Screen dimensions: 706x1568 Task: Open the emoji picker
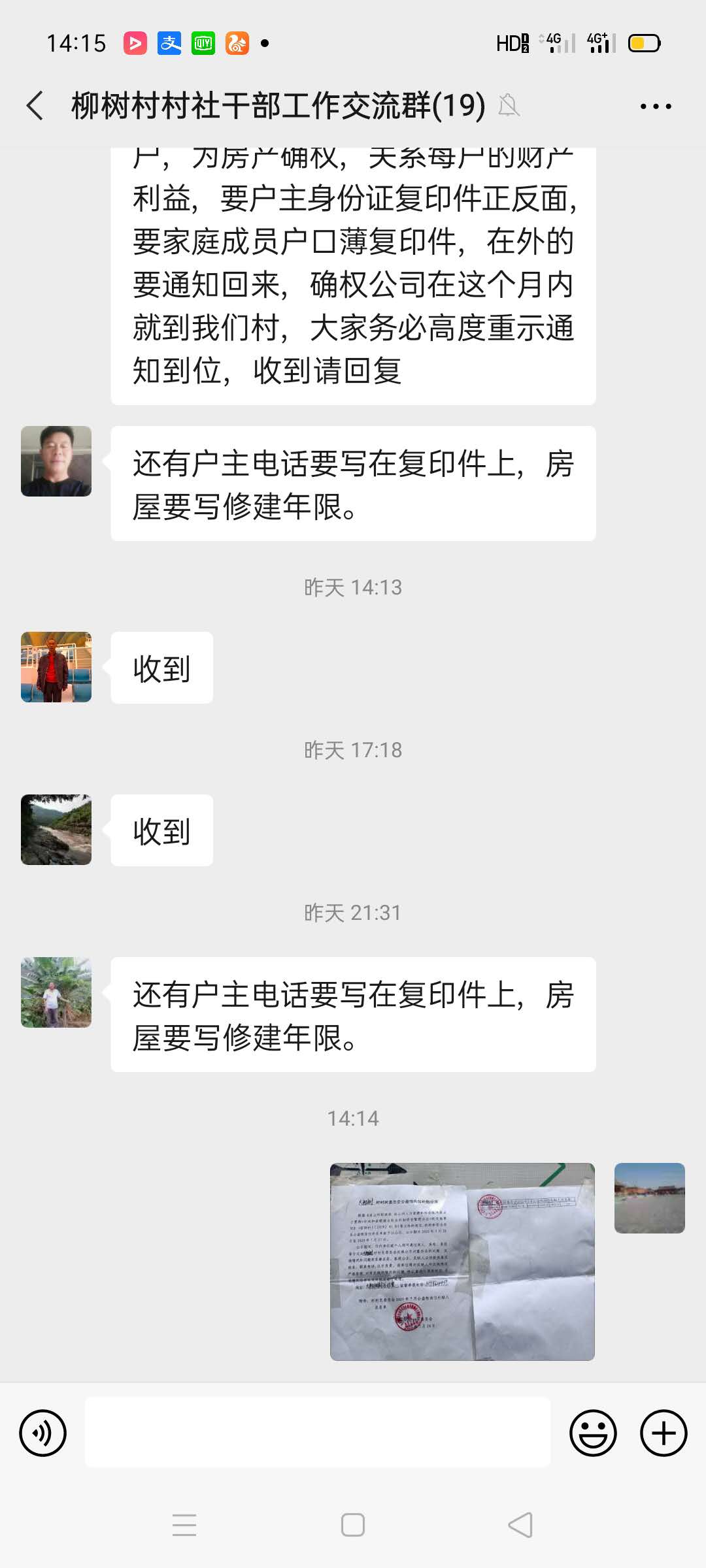[x=593, y=1433]
